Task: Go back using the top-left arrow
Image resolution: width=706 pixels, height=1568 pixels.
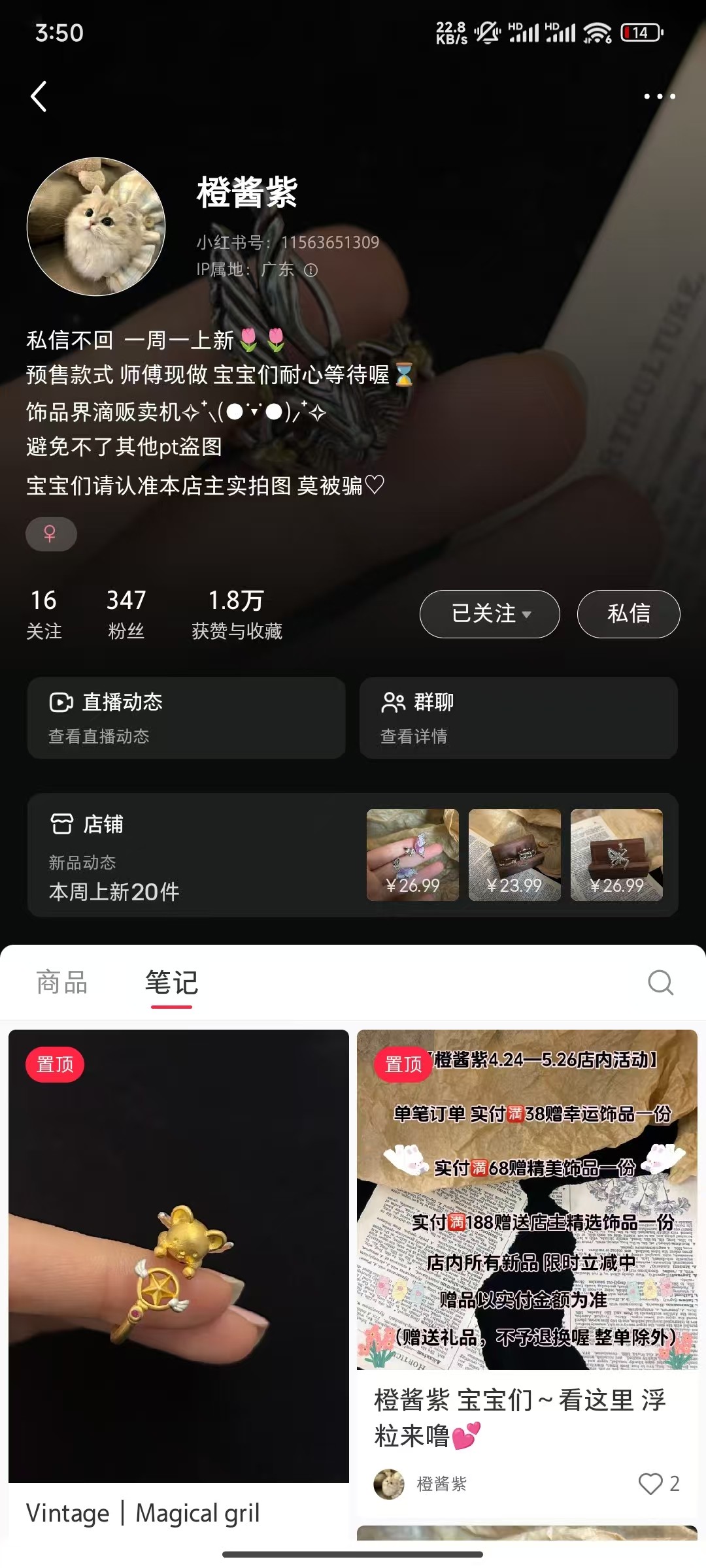Action: (39, 97)
